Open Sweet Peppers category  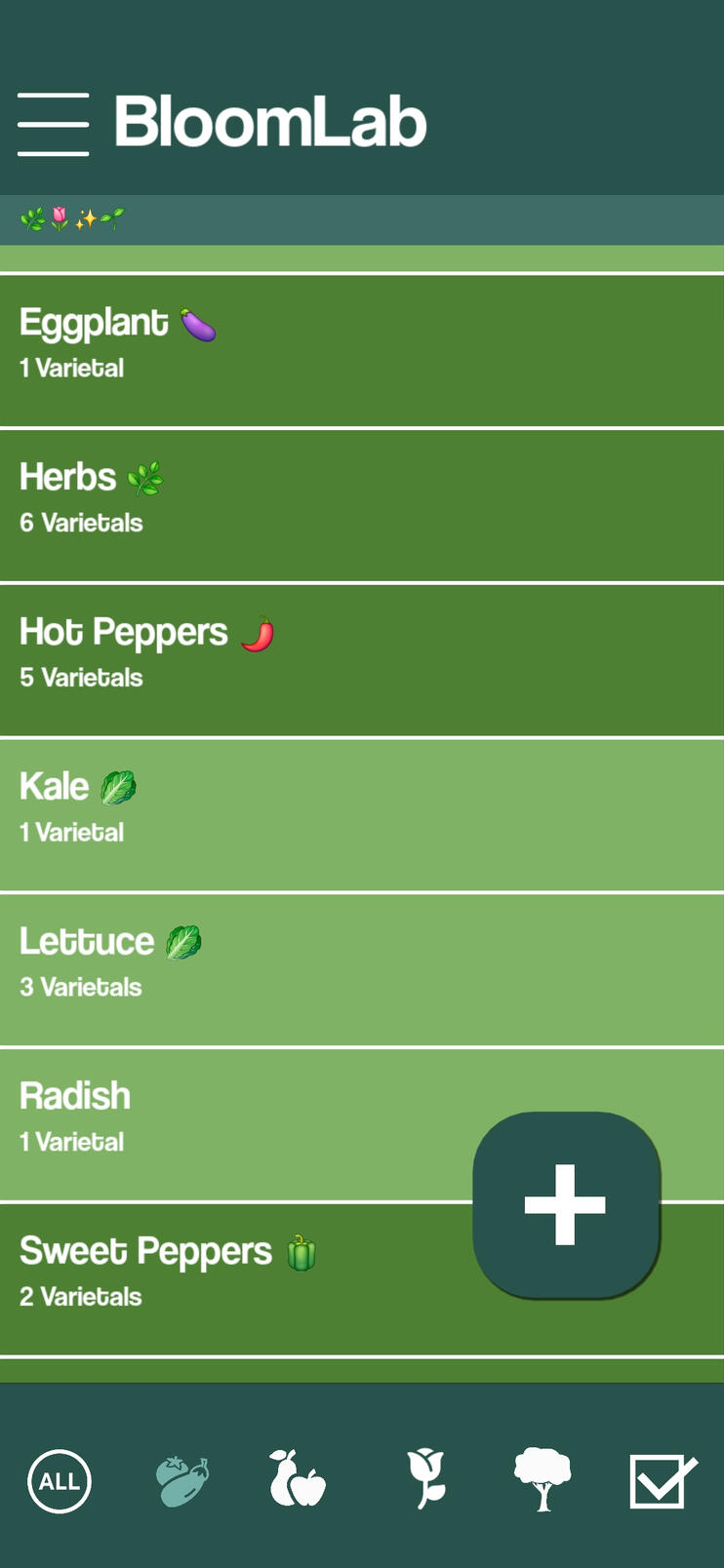234,1277
